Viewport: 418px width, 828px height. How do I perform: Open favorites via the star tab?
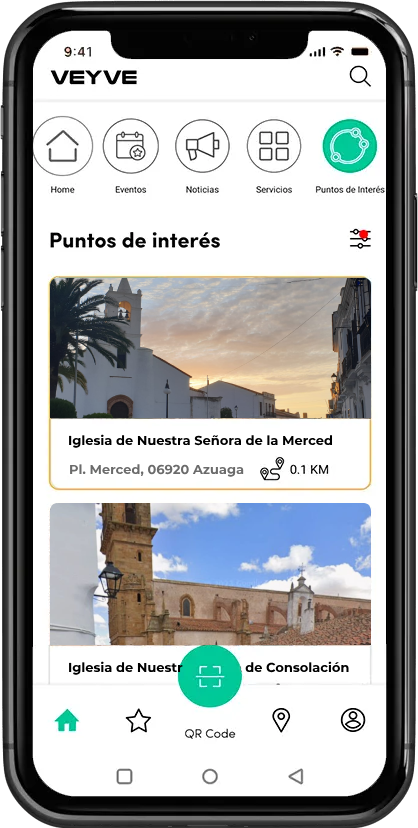pyautogui.click(x=138, y=720)
